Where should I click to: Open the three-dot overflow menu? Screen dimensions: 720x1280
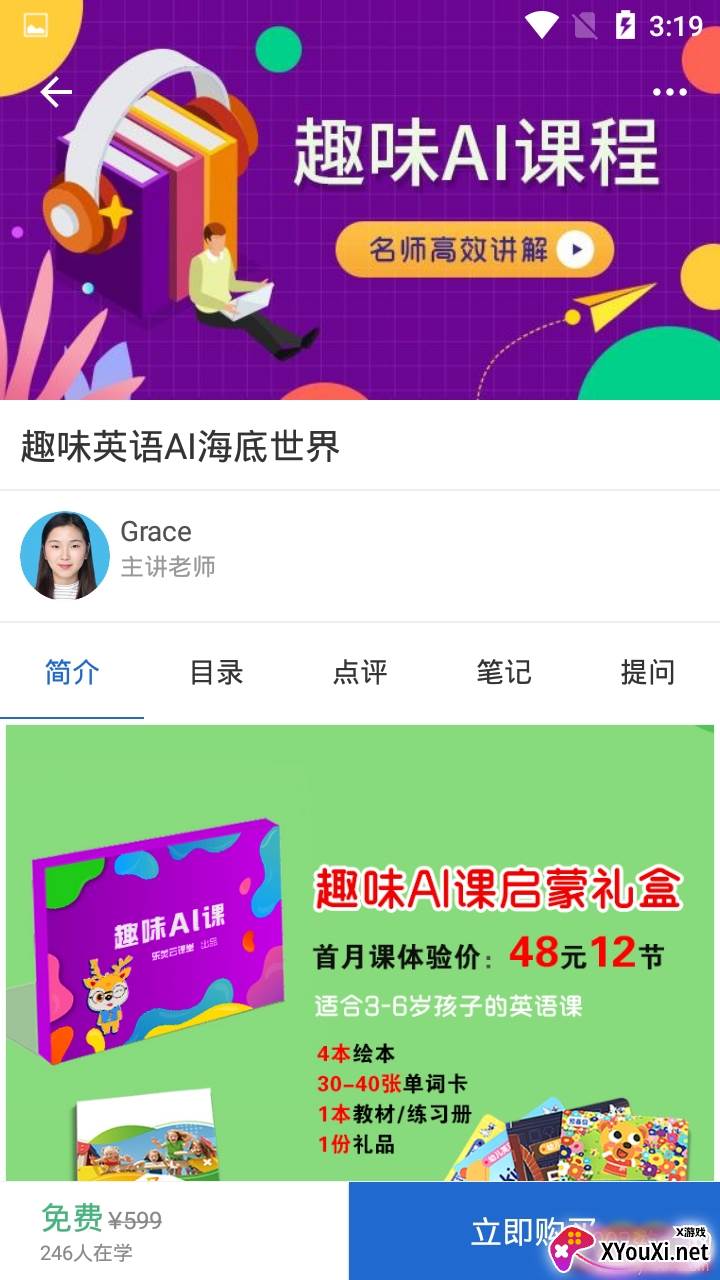pos(669,92)
